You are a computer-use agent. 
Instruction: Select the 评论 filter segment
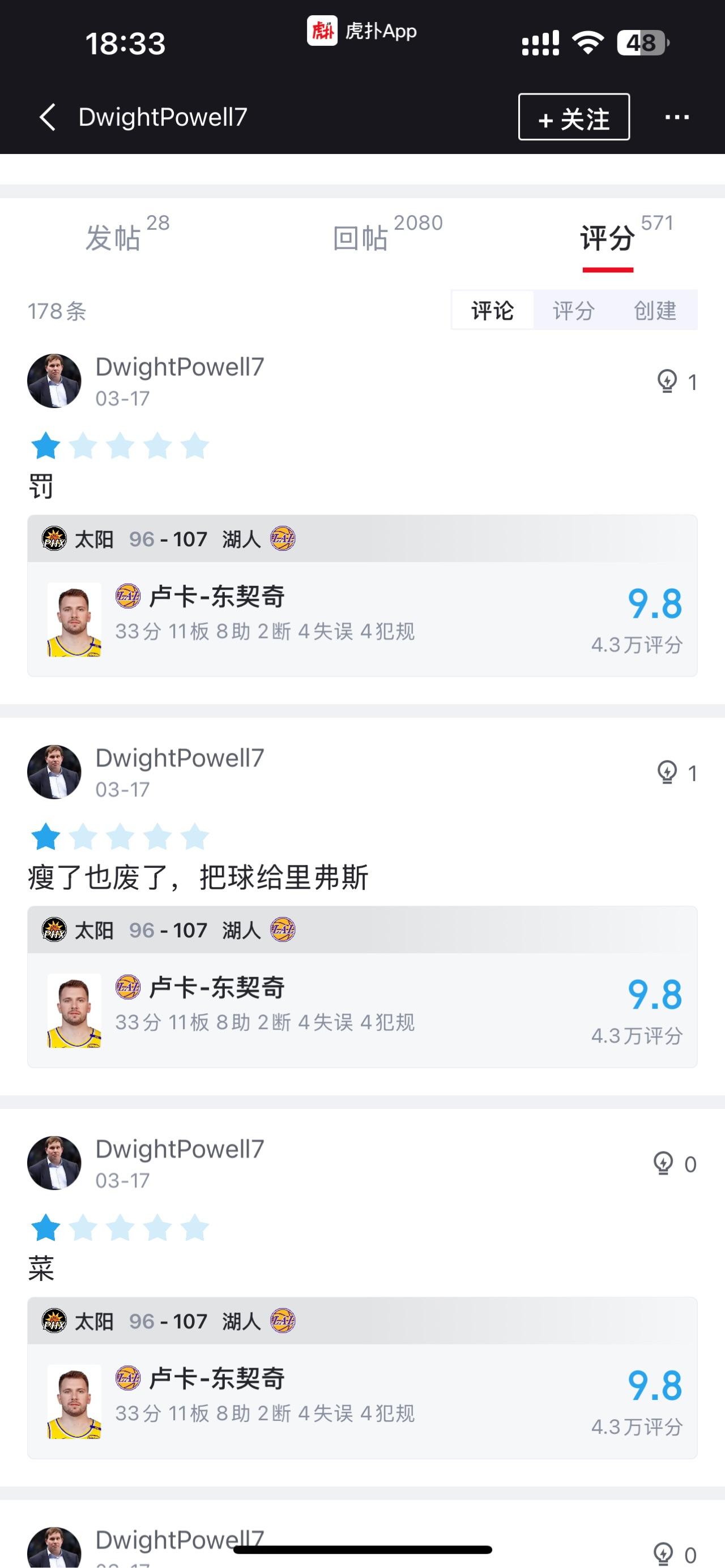pos(492,310)
